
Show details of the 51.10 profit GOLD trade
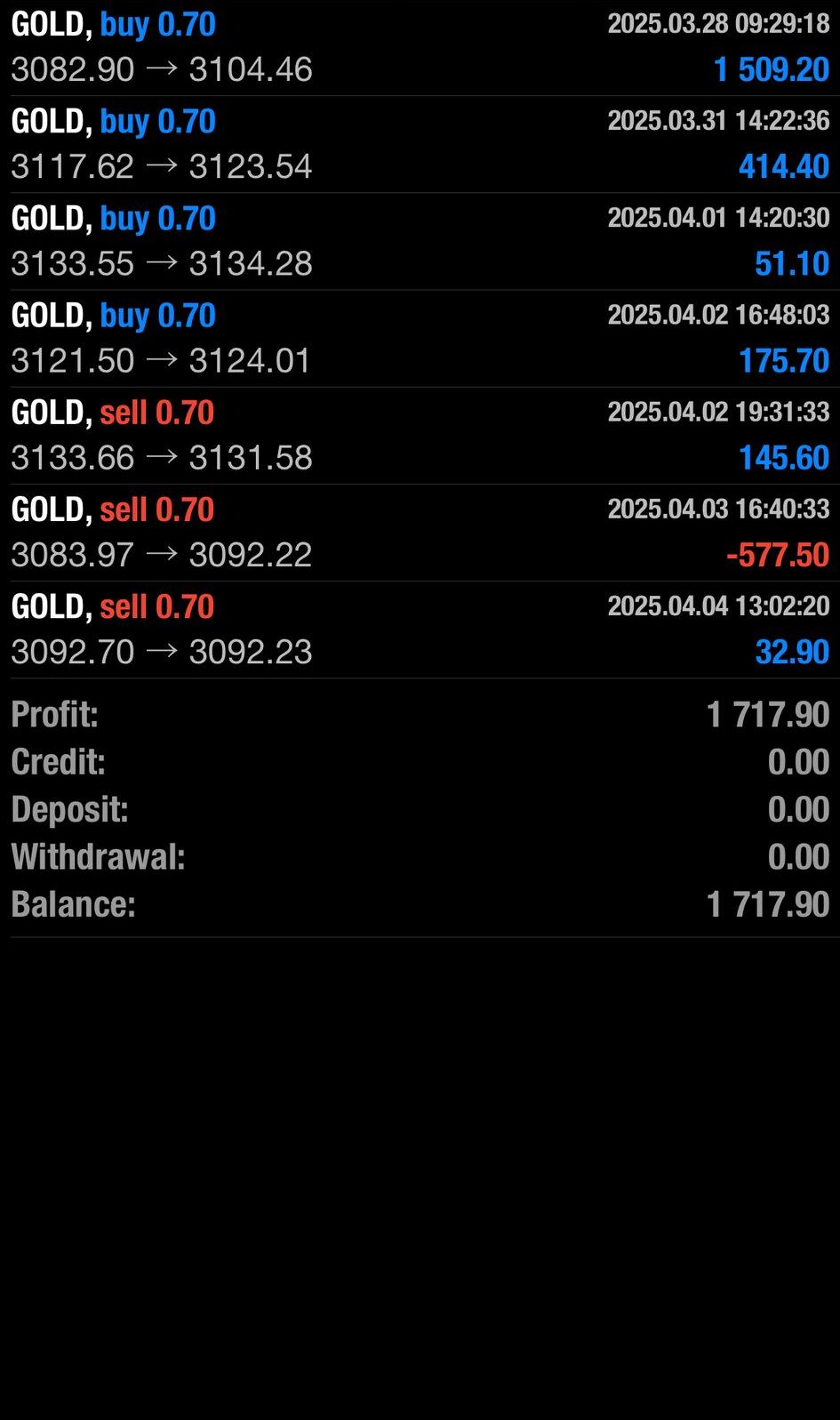420,241
